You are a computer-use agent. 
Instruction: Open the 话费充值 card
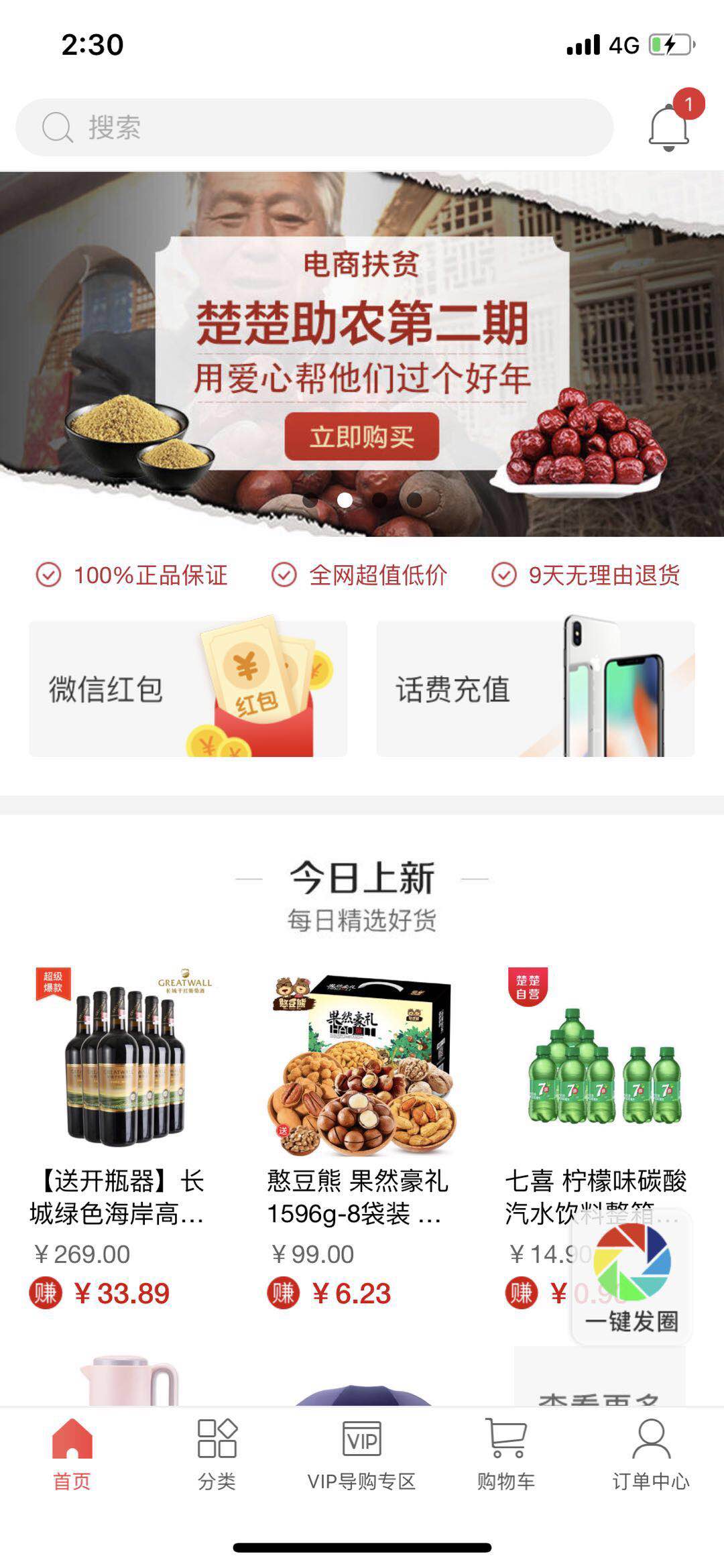[535, 688]
